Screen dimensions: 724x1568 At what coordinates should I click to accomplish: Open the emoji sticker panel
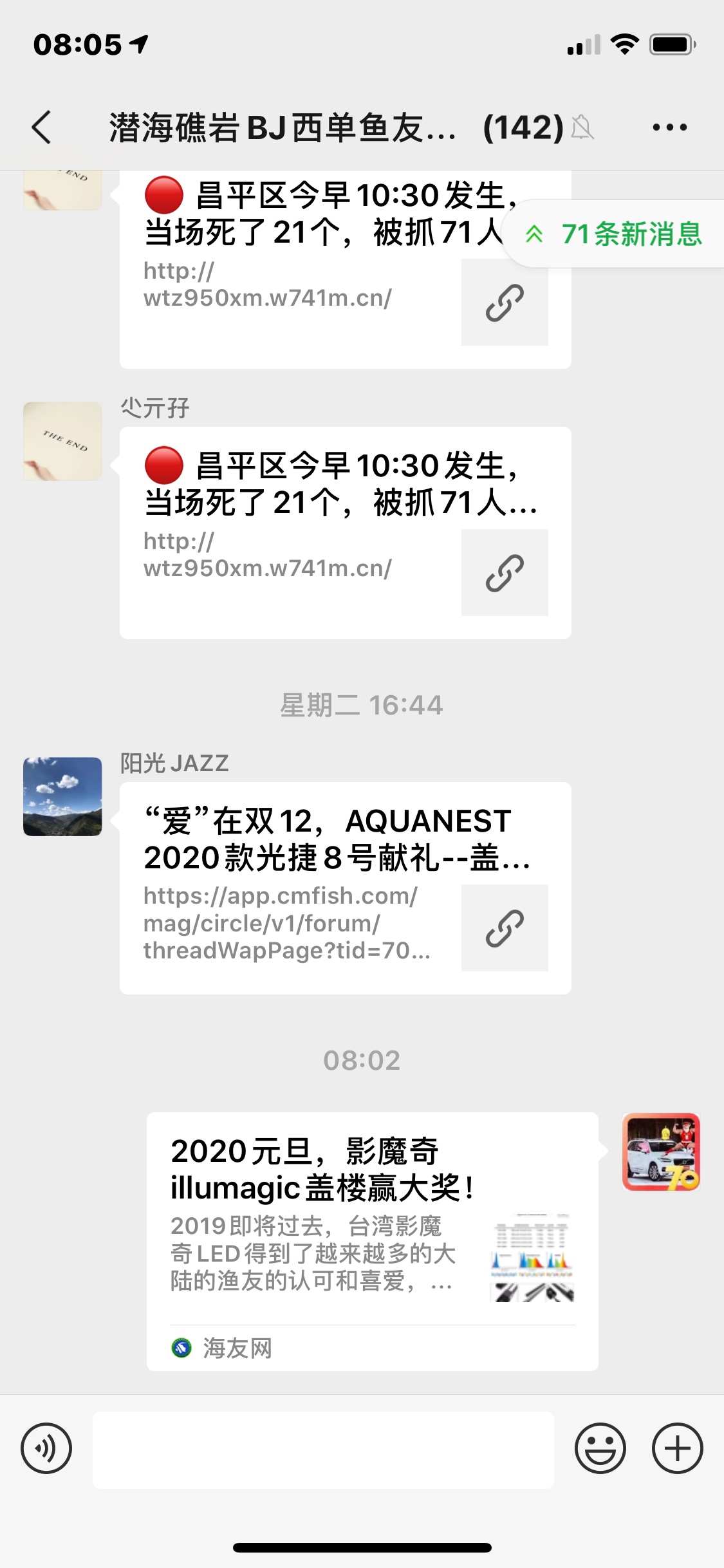click(x=600, y=1449)
